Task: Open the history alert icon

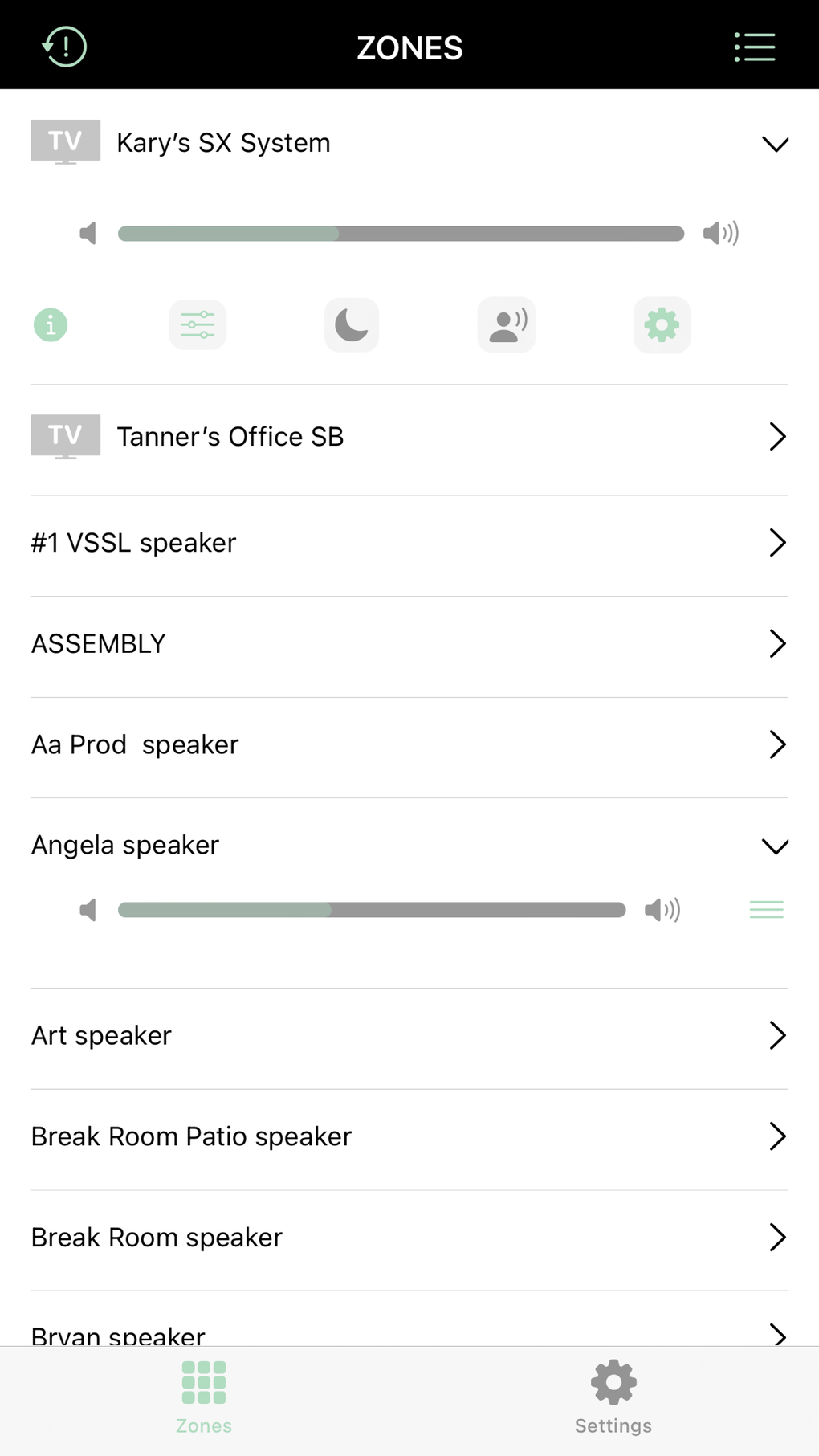Action: point(64,47)
